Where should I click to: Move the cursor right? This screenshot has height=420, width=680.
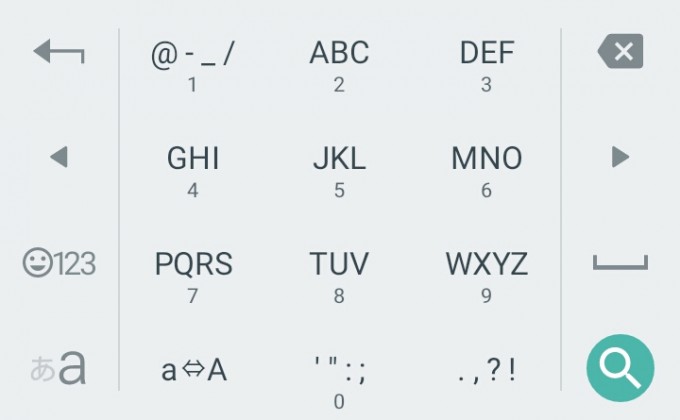[620, 157]
